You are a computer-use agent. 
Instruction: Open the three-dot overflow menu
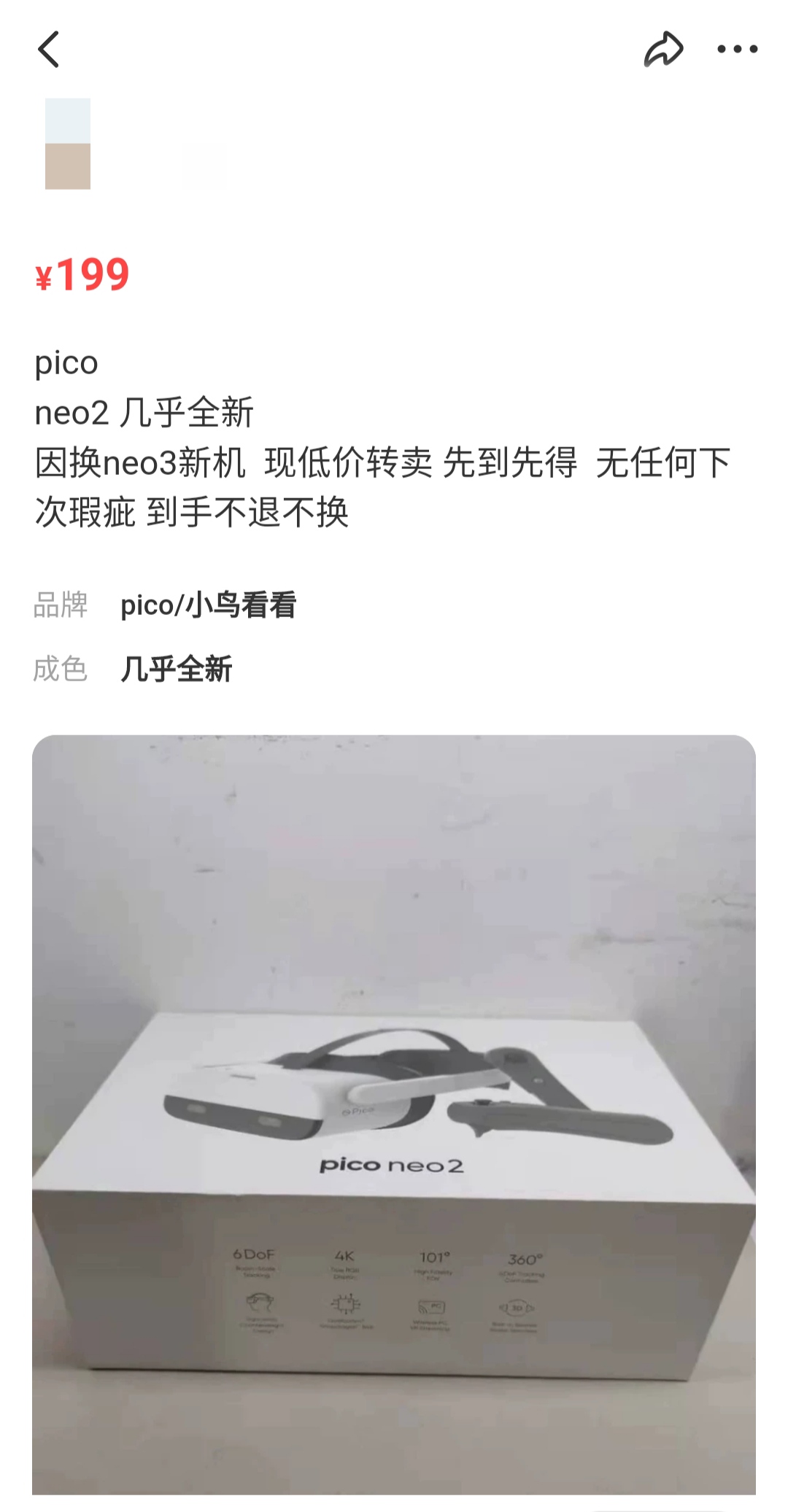tap(737, 50)
